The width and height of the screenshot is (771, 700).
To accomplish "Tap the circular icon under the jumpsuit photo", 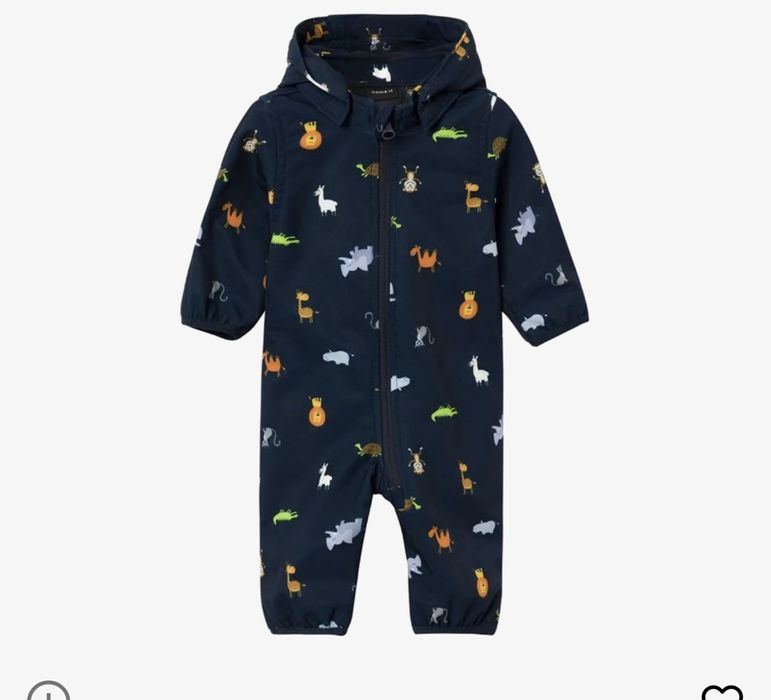I will [48, 692].
